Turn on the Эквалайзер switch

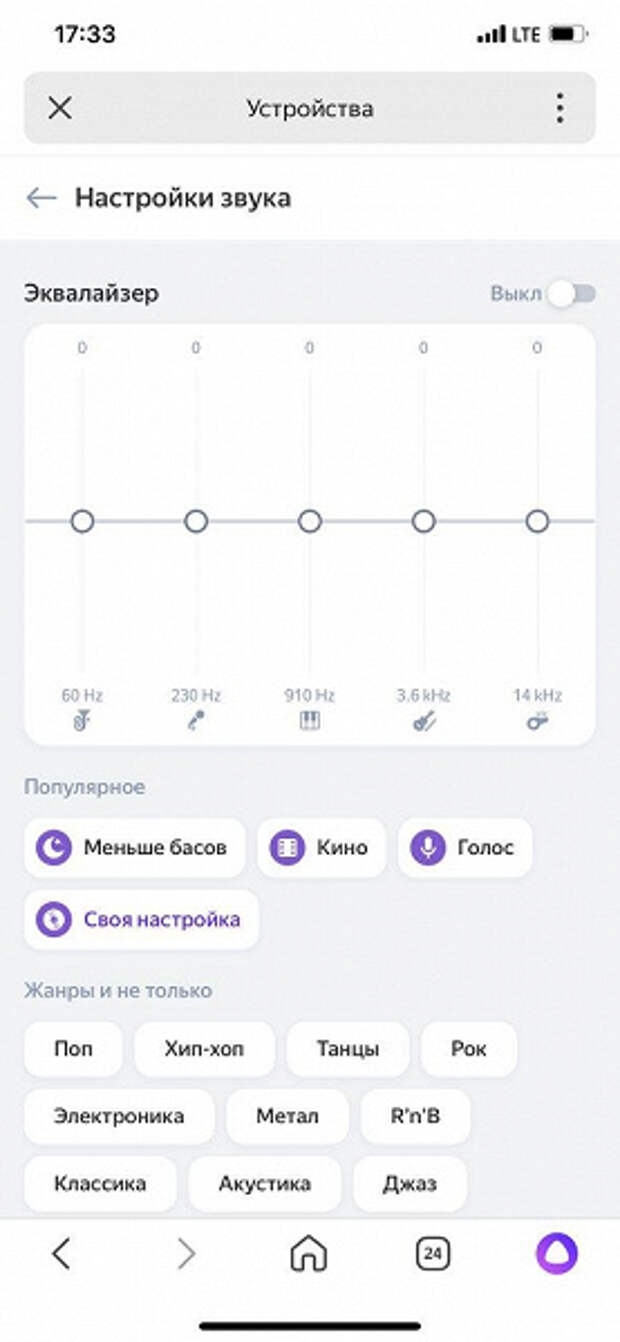pyautogui.click(x=571, y=294)
